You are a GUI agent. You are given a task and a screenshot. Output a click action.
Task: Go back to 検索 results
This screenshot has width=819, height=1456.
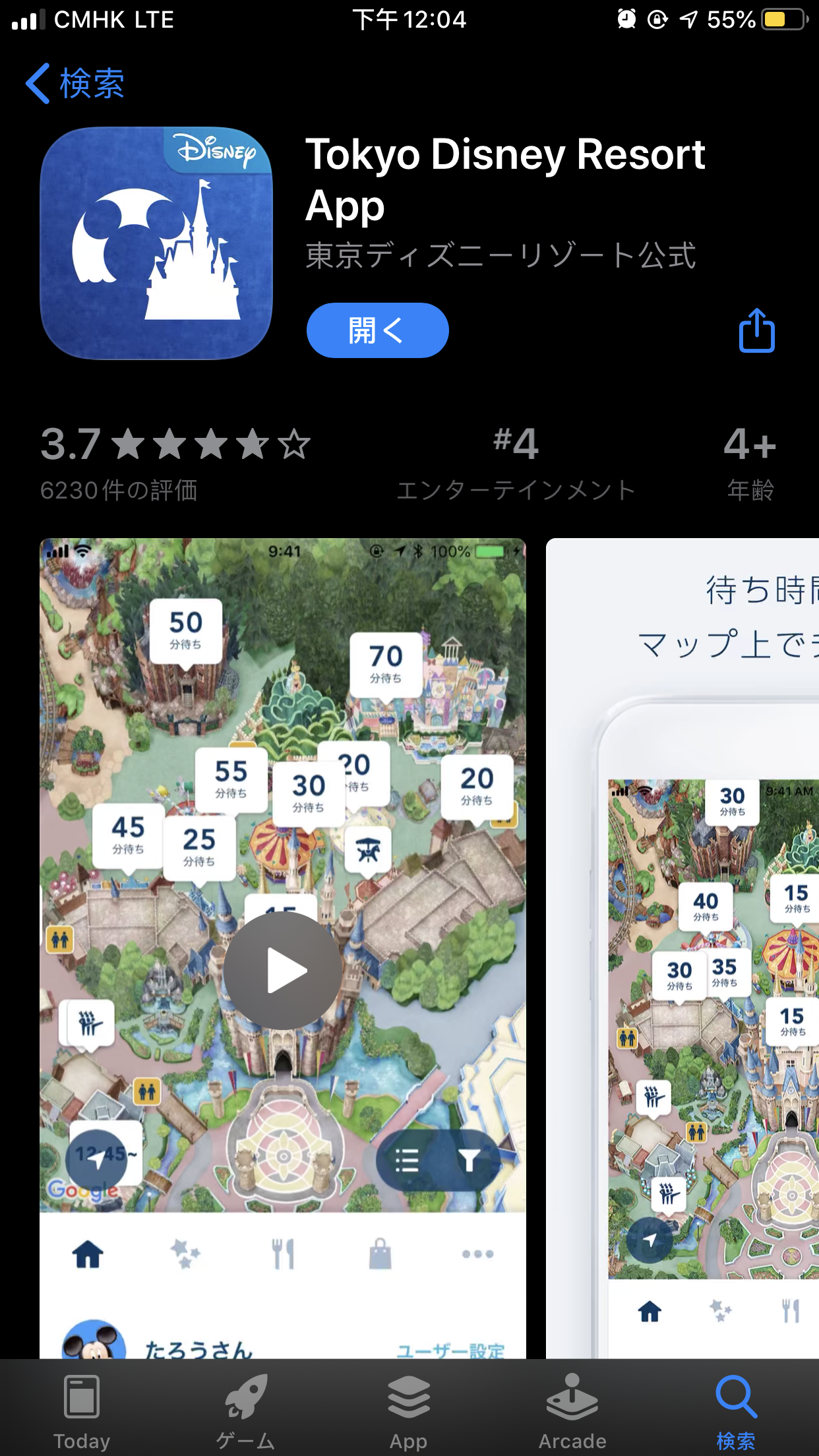click(x=75, y=84)
